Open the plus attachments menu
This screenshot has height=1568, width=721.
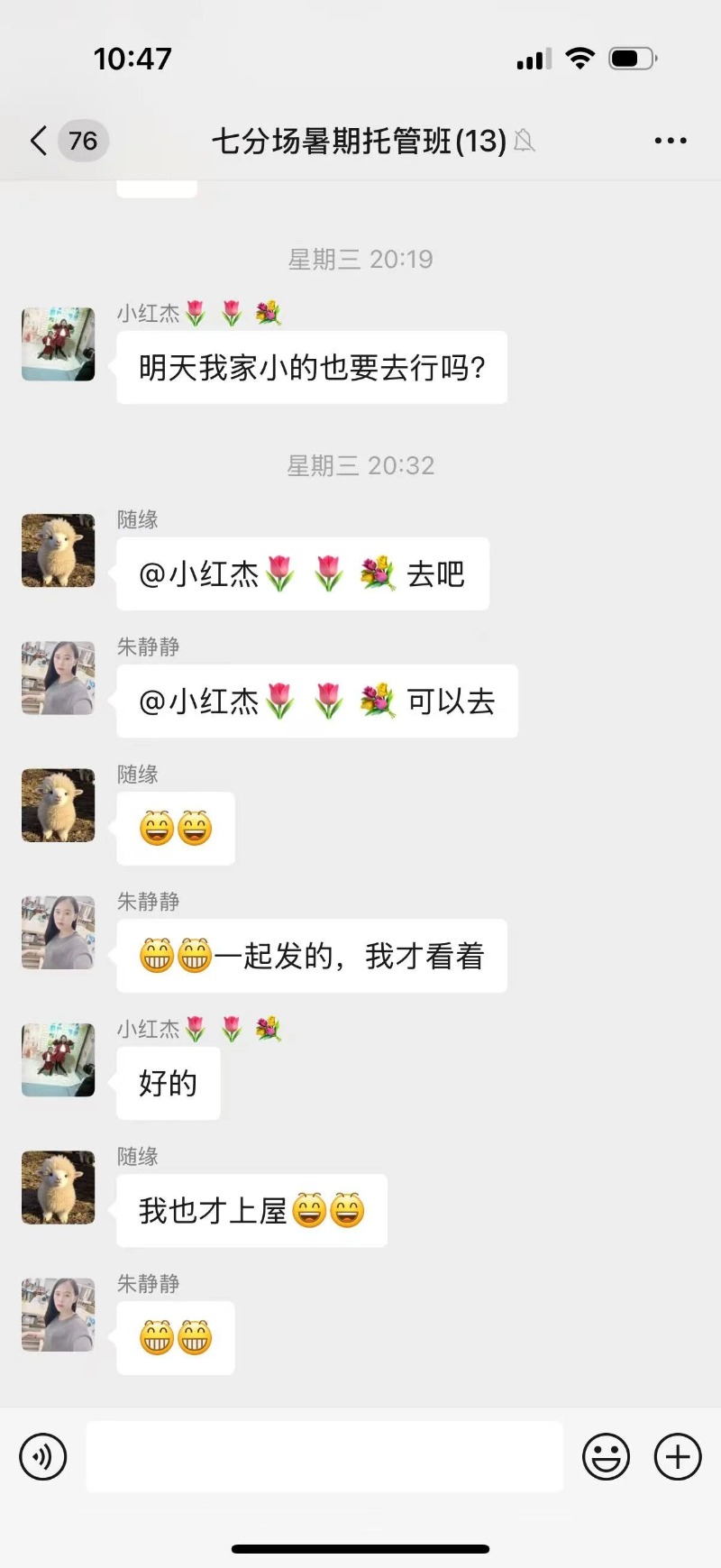678,1456
